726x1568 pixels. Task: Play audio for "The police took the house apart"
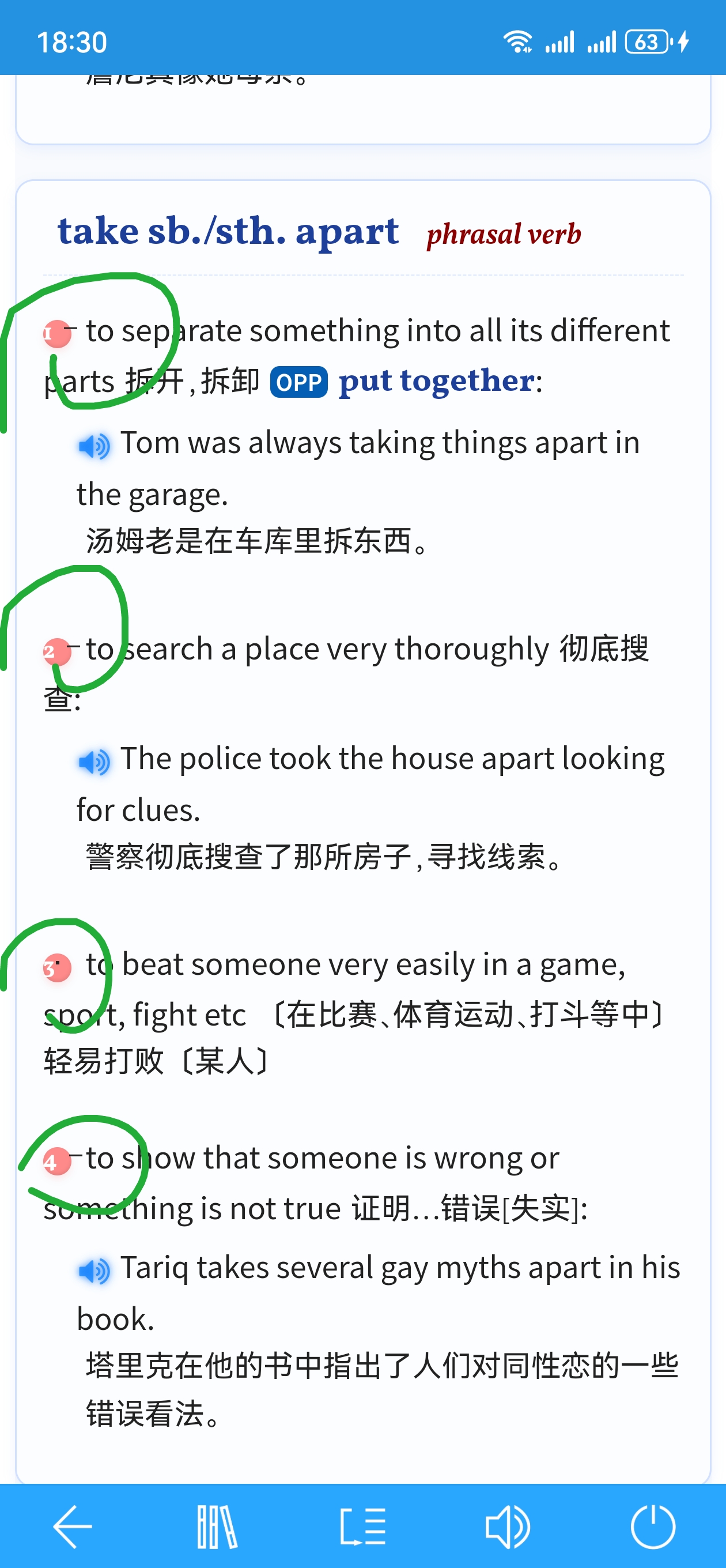coord(94,762)
